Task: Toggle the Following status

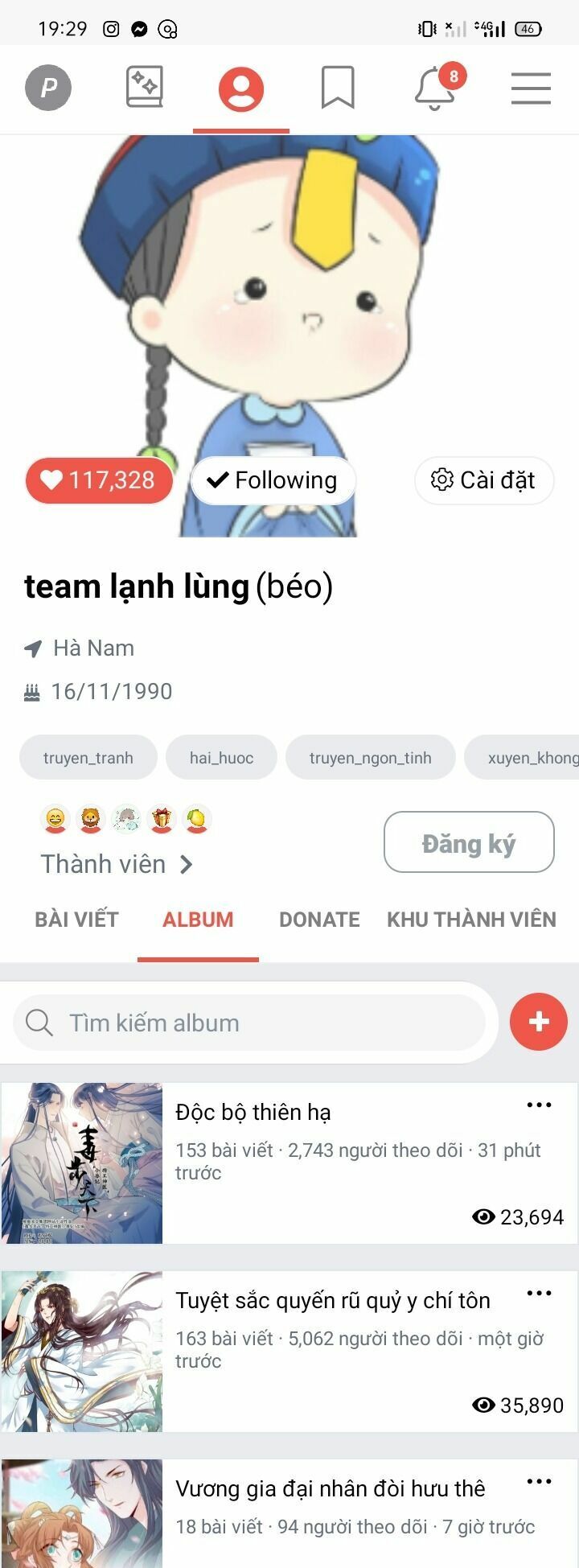Action: pos(273,480)
